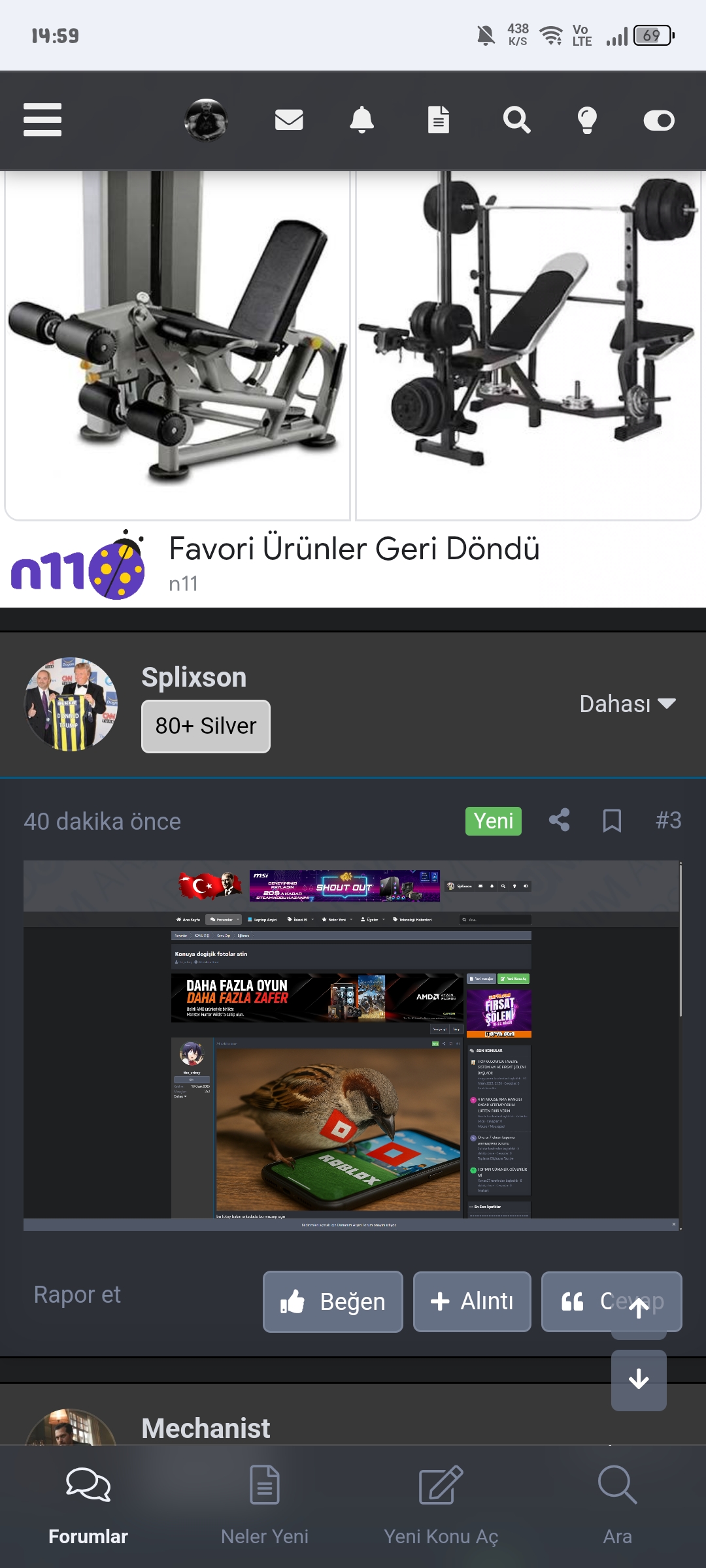Open the document icon in the toolbar

438,120
